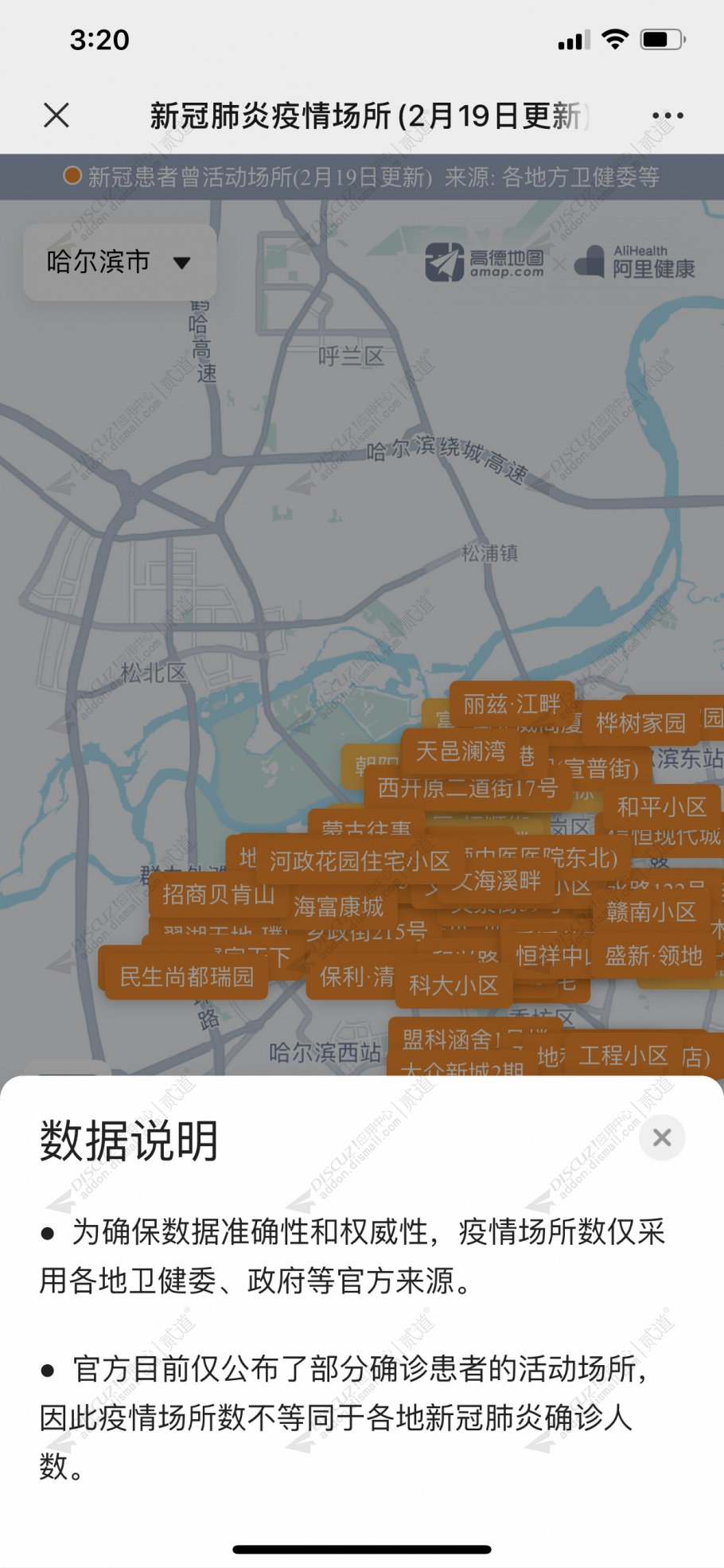
Task: Select the 盛新·领地 map marker
Action: point(653,955)
